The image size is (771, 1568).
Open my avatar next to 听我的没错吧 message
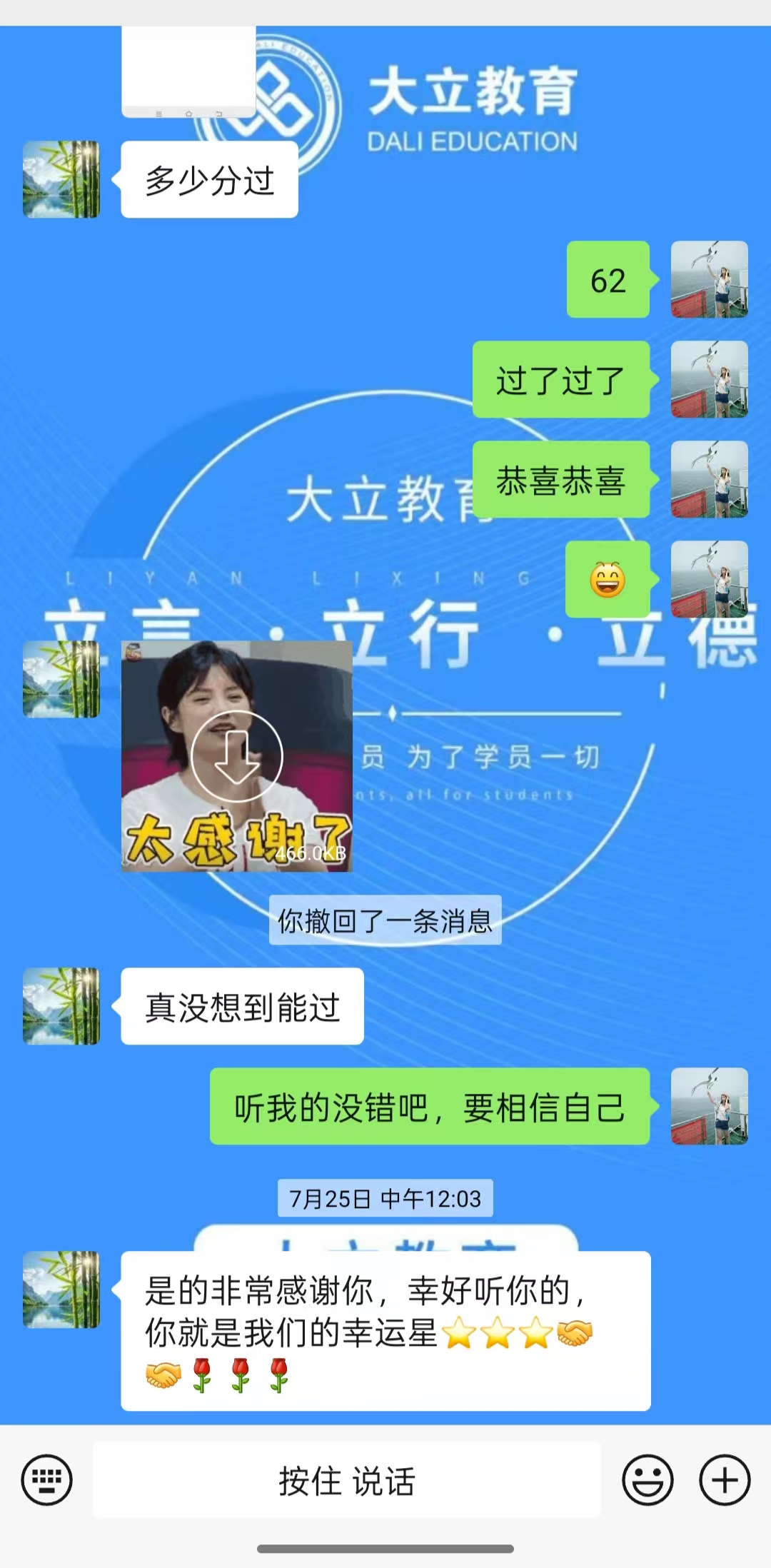tap(709, 1106)
